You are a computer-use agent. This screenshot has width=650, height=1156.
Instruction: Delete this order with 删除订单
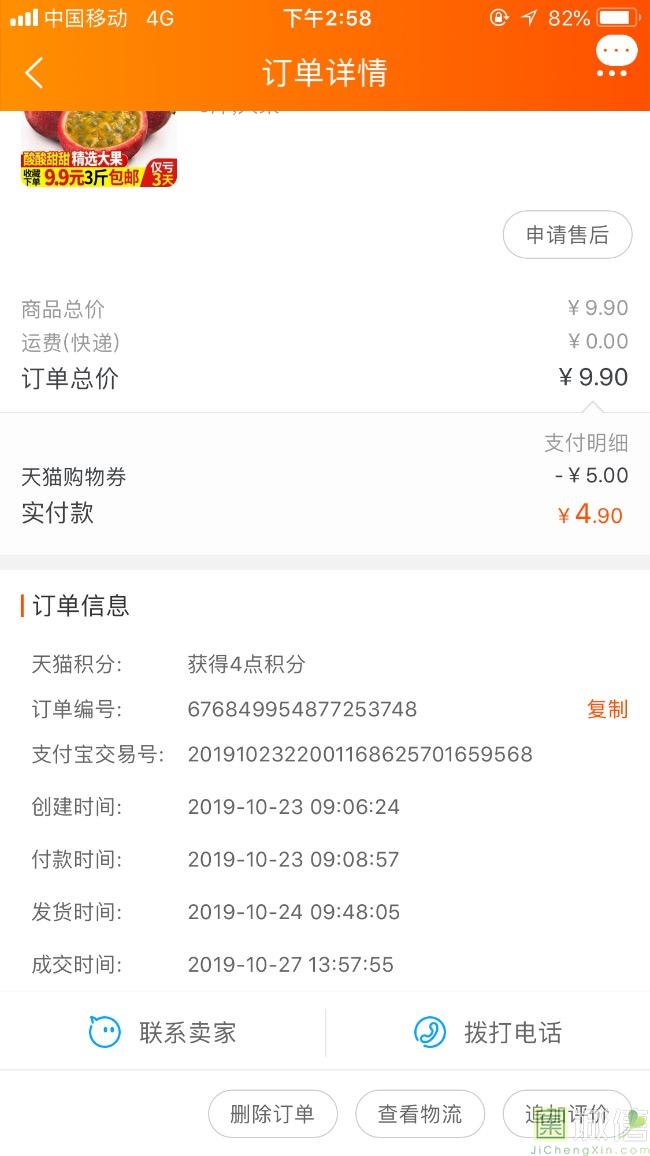coord(273,1113)
